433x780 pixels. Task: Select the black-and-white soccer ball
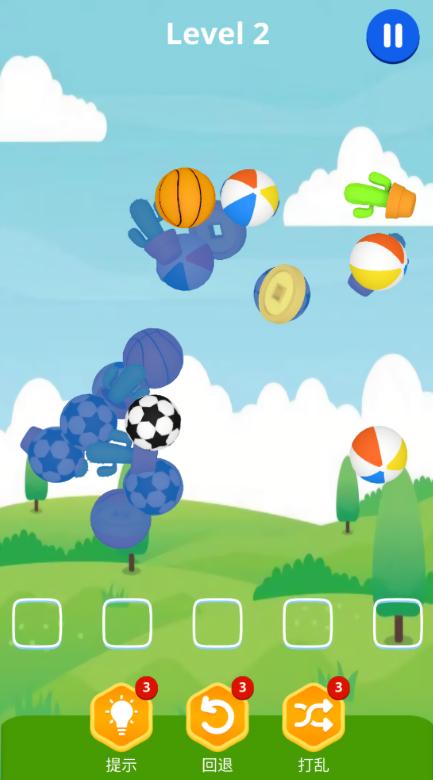153,422
